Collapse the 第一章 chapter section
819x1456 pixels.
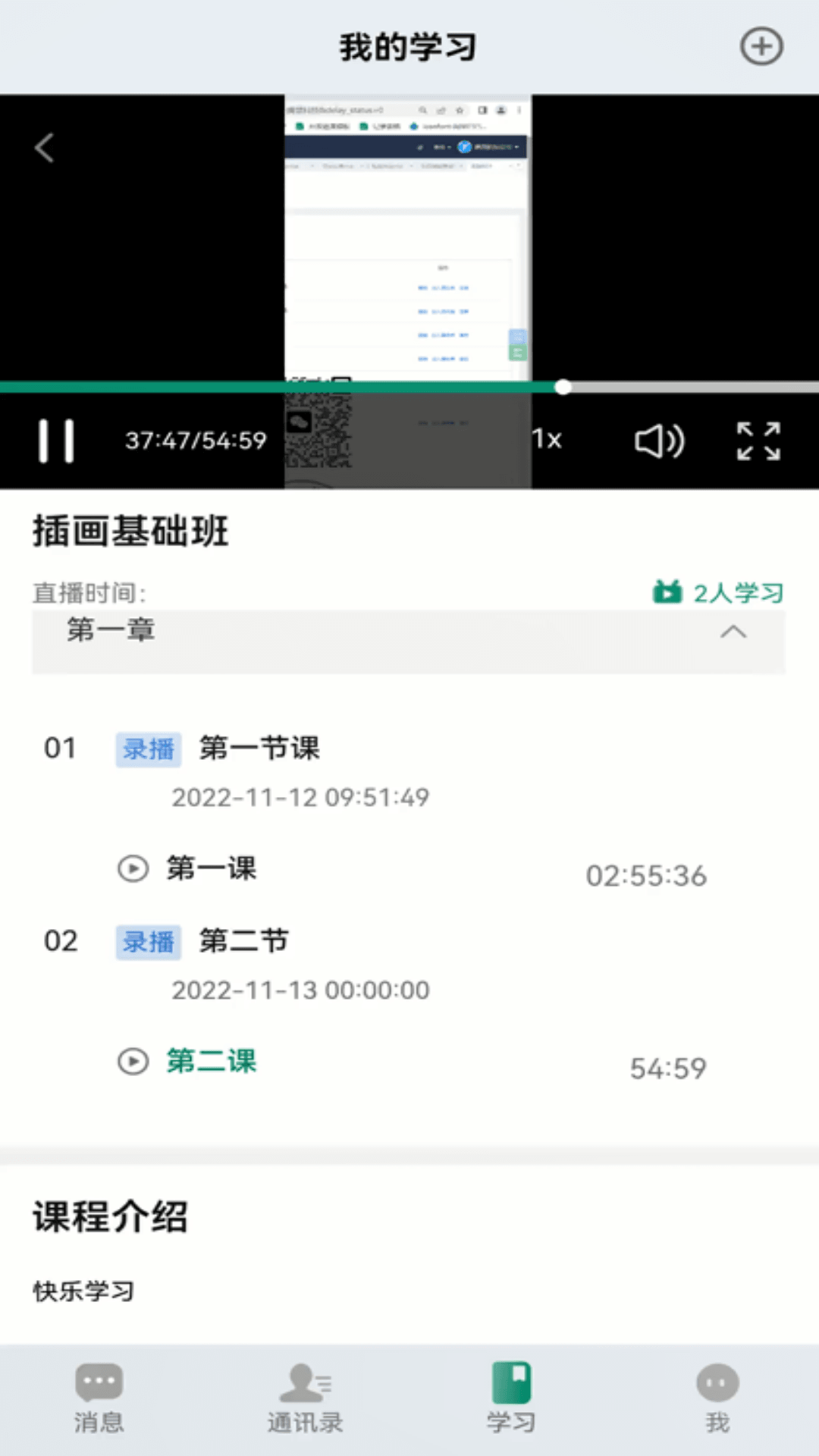click(x=733, y=632)
